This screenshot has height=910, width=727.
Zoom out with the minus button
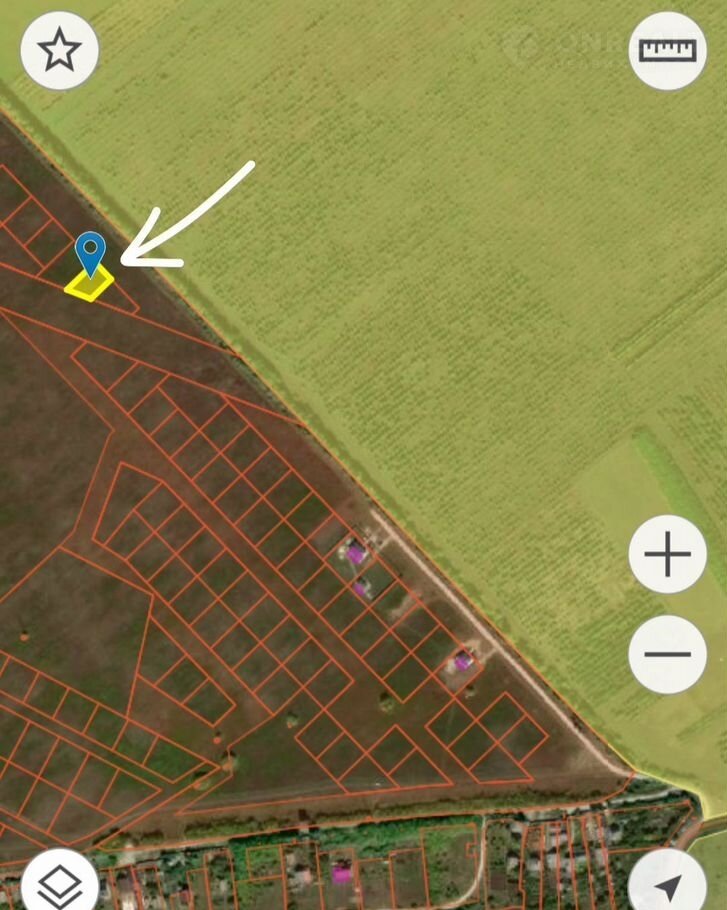click(667, 655)
